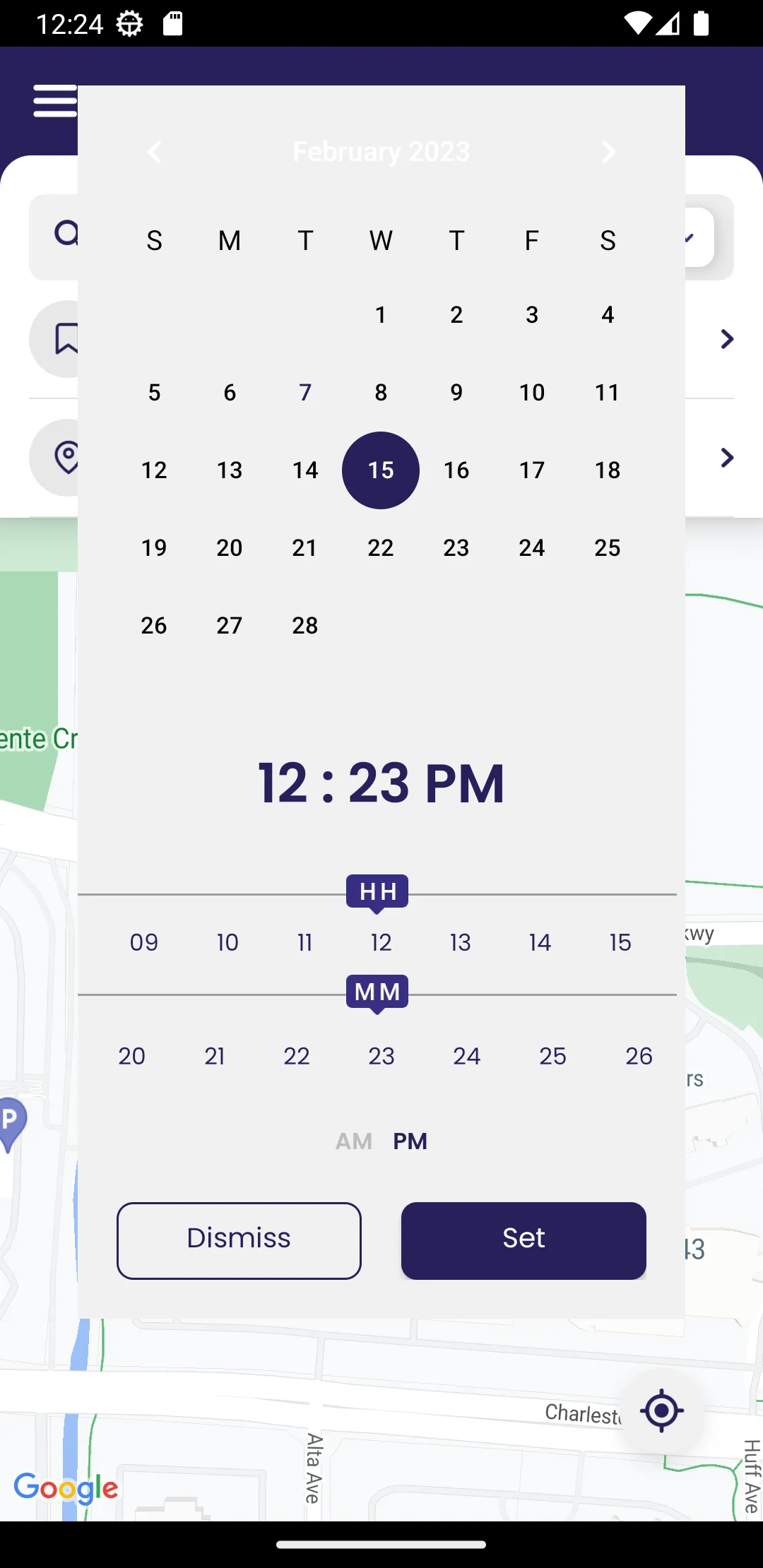This screenshot has width=763, height=1568.
Task: Set minutes to 21
Action: click(215, 1056)
